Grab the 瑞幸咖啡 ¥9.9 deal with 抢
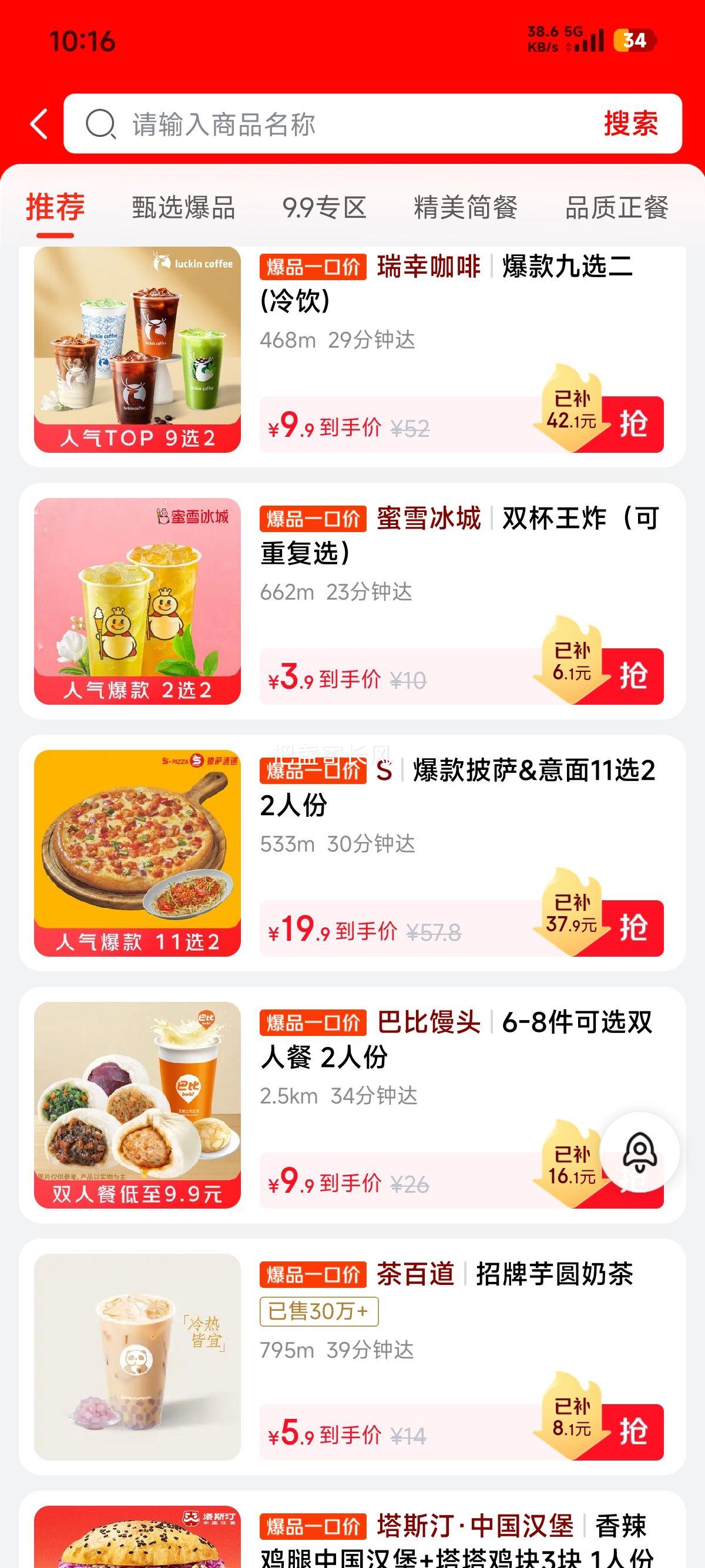Screen dimensions: 705x1568 click(x=633, y=423)
